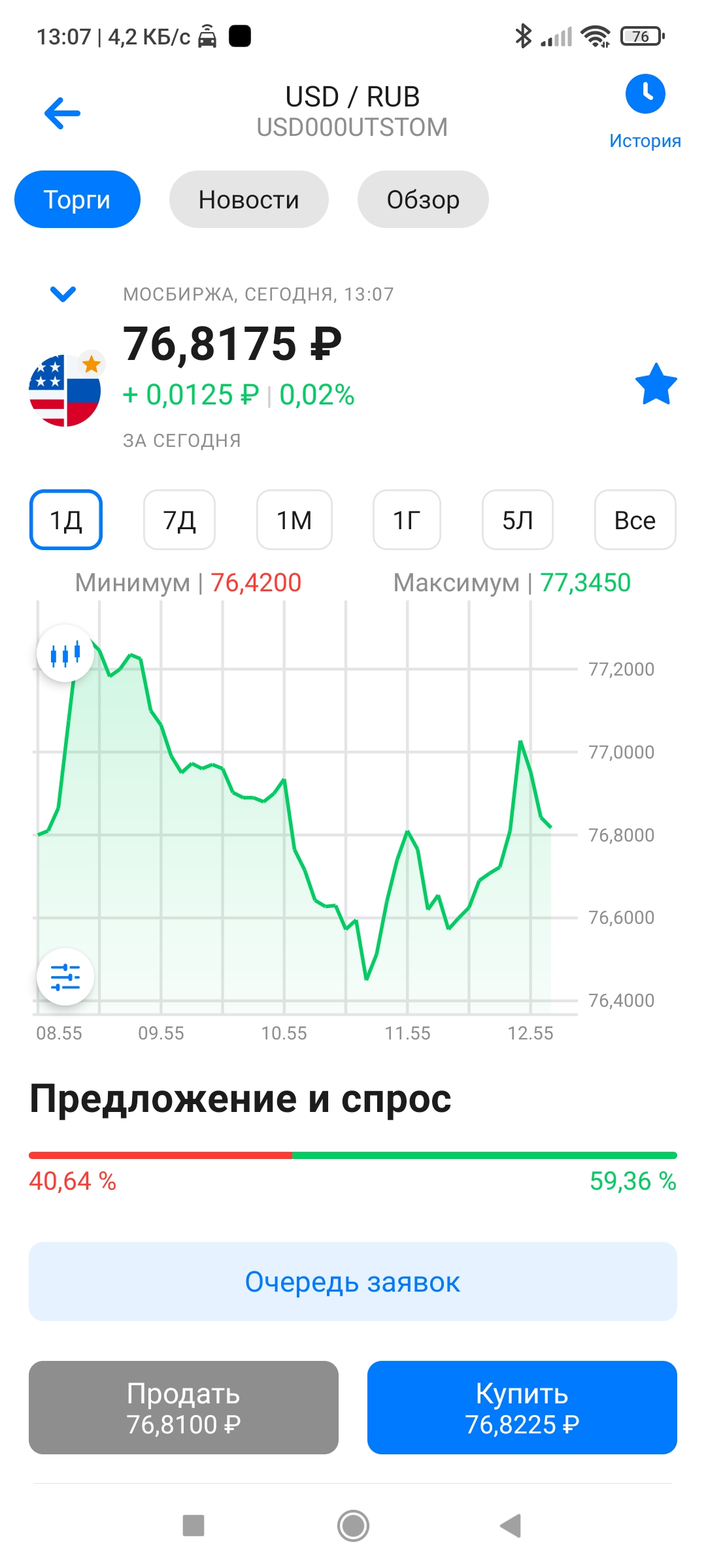Go back using the blue arrow
Image resolution: width=706 pixels, height=1568 pixels.
(x=62, y=113)
